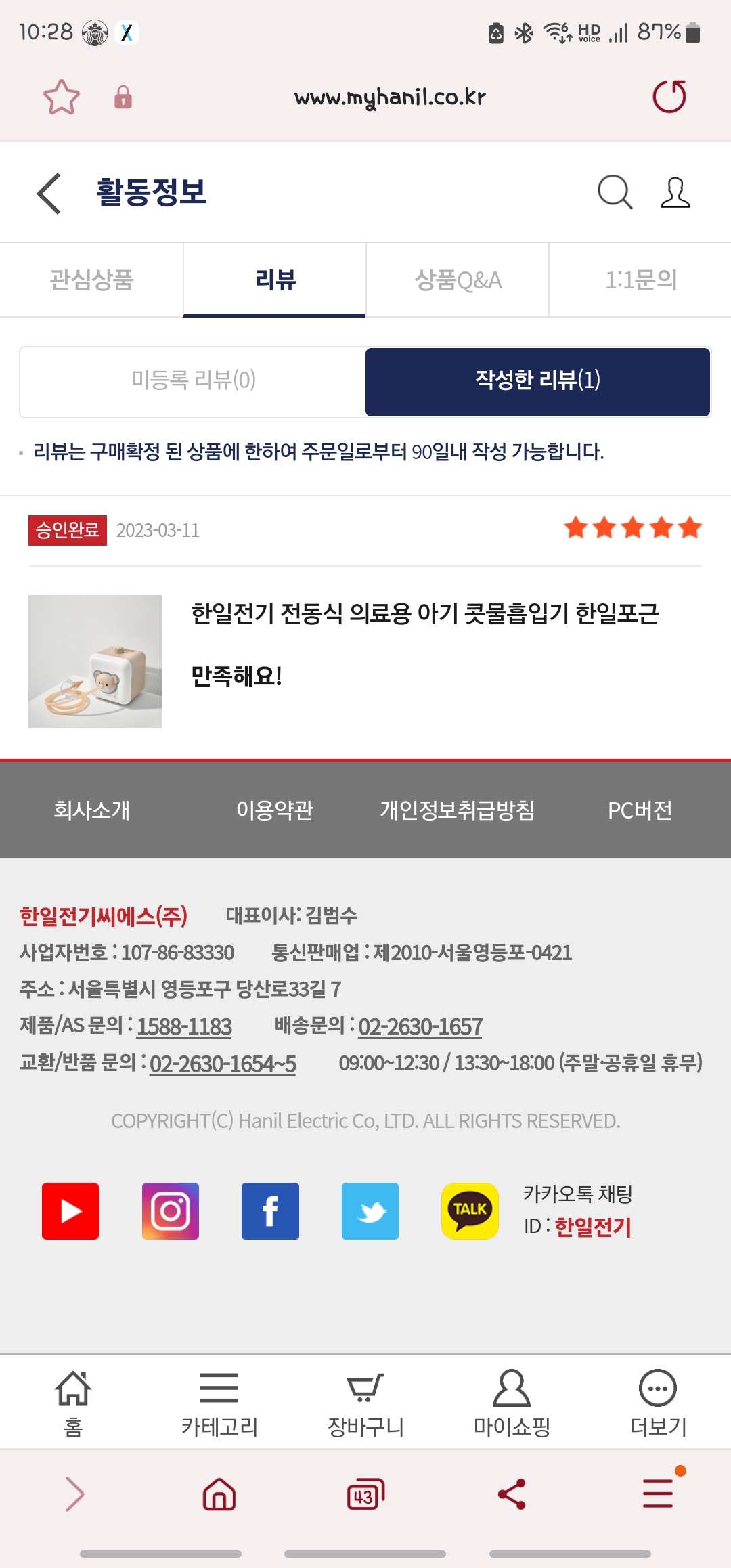Open 개인정보취급방침 link

(x=457, y=810)
